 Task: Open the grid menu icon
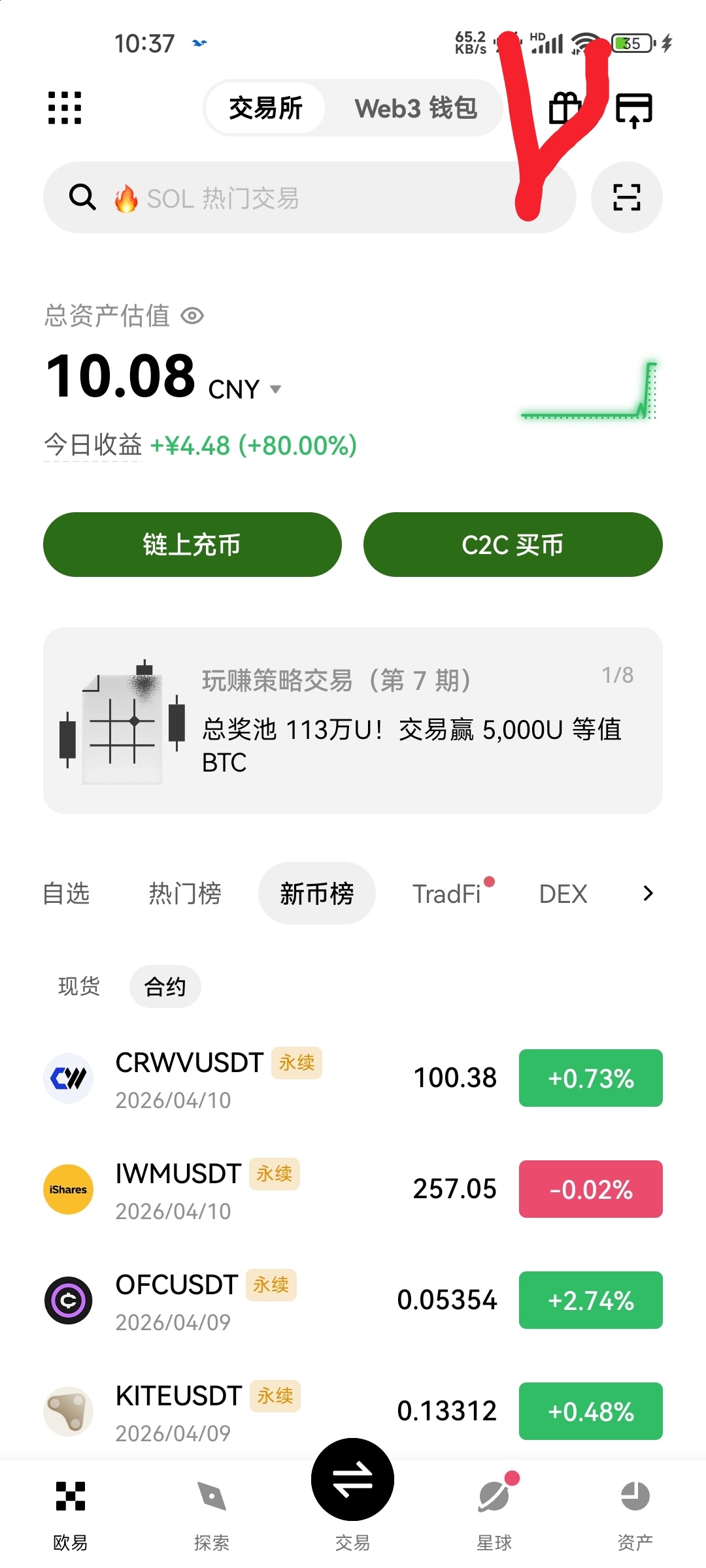pos(65,108)
